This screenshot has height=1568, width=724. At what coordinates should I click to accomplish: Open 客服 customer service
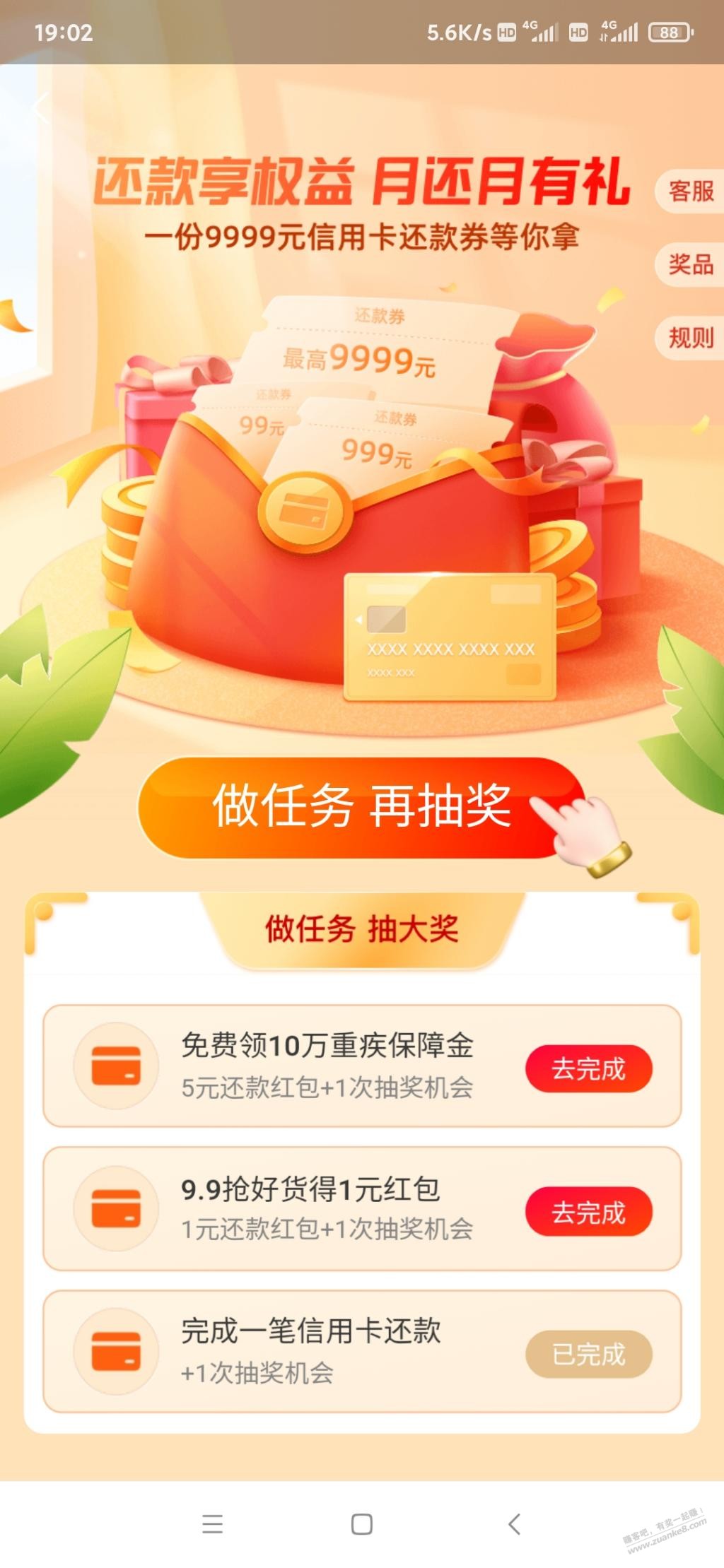[x=690, y=191]
